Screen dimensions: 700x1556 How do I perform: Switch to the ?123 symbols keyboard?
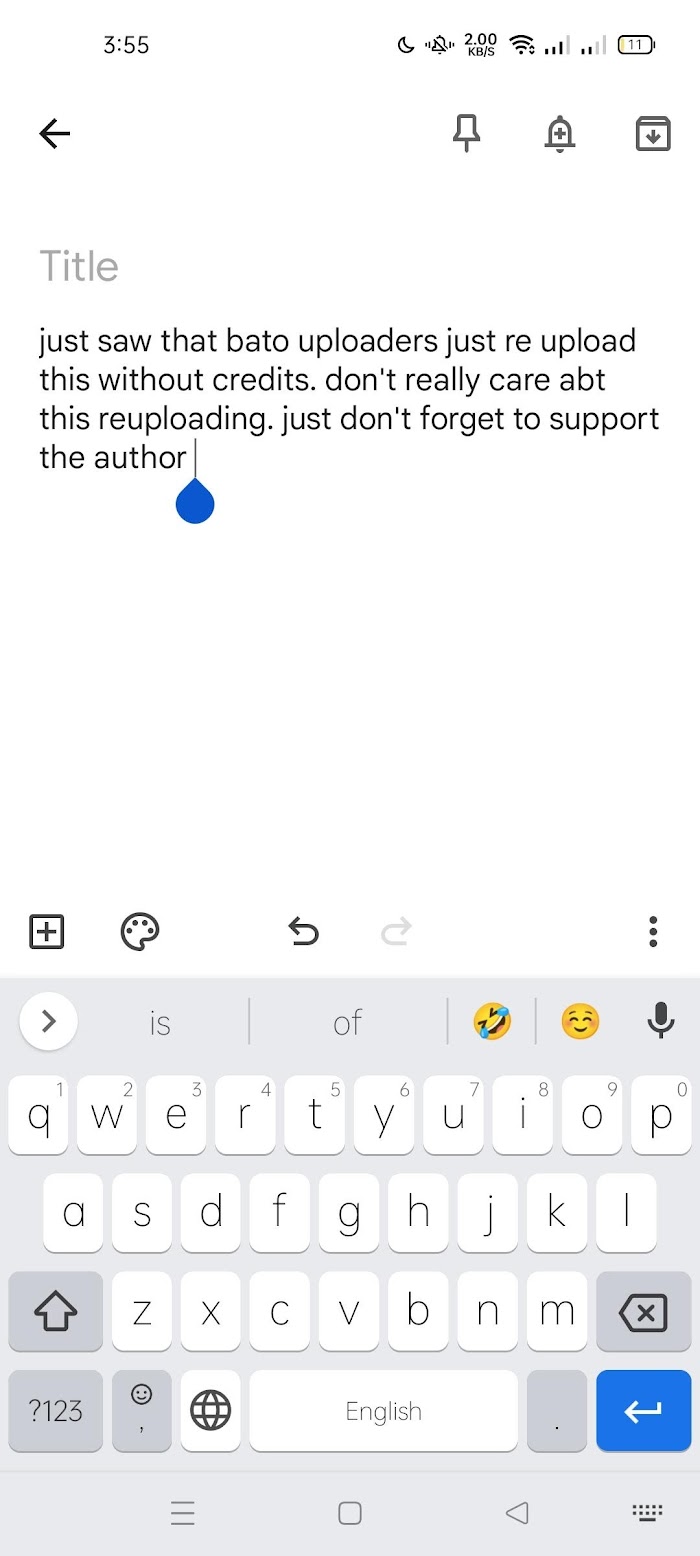pyautogui.click(x=56, y=1411)
